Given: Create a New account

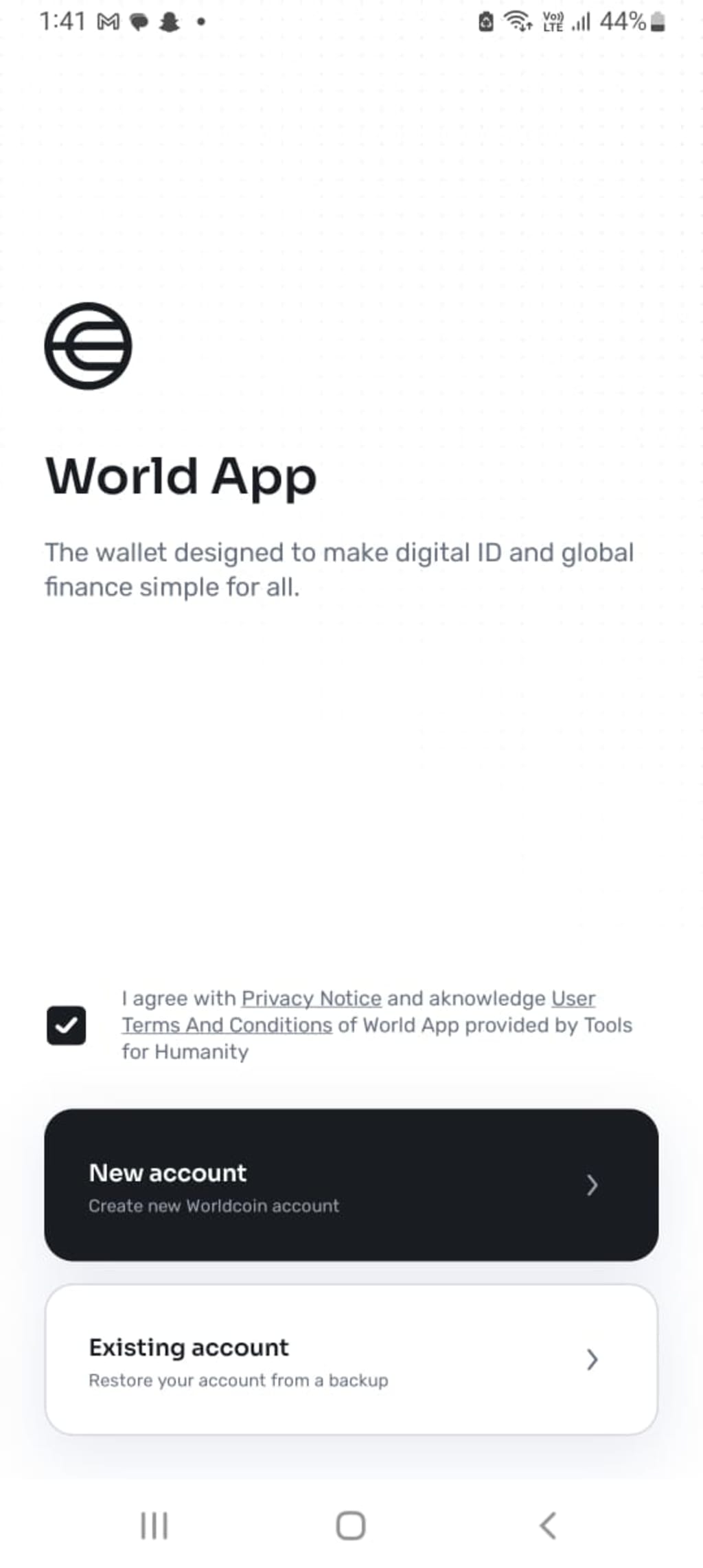Looking at the screenshot, I should 351,1185.
